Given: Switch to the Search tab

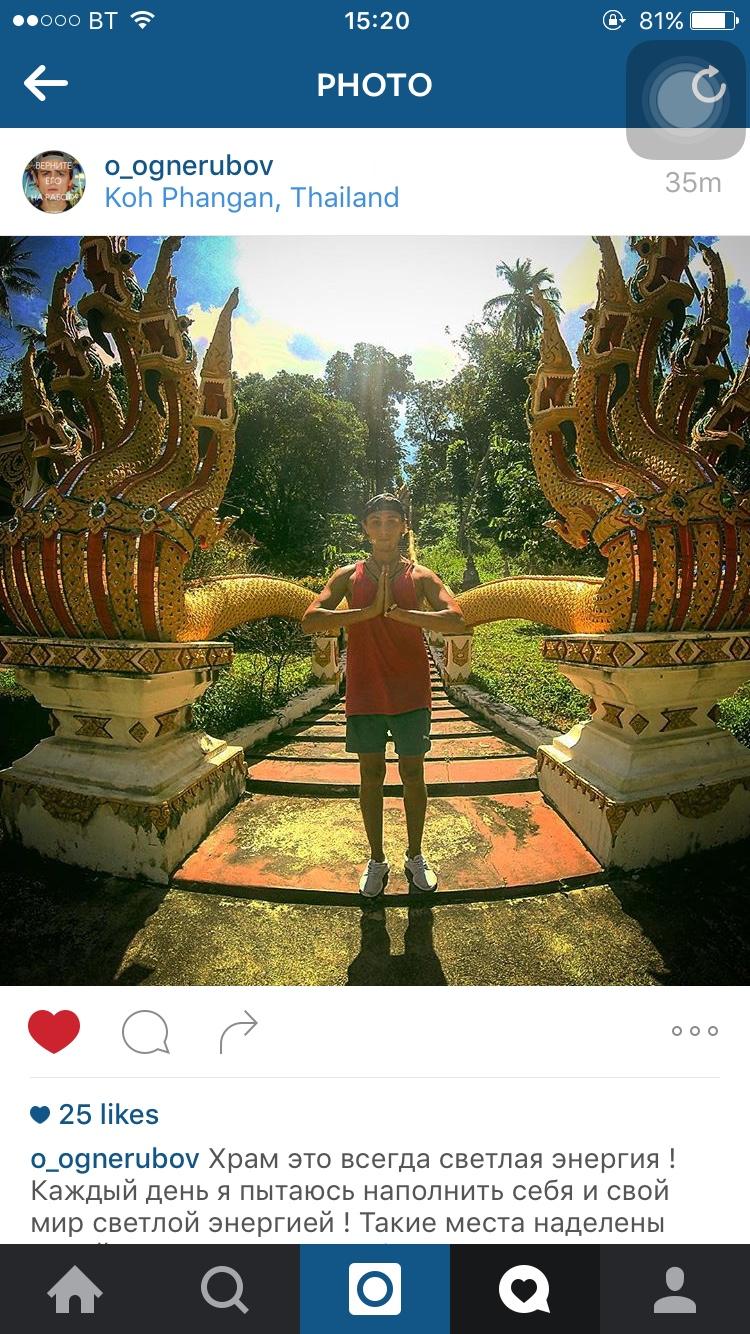Looking at the screenshot, I should pos(225,1290).
